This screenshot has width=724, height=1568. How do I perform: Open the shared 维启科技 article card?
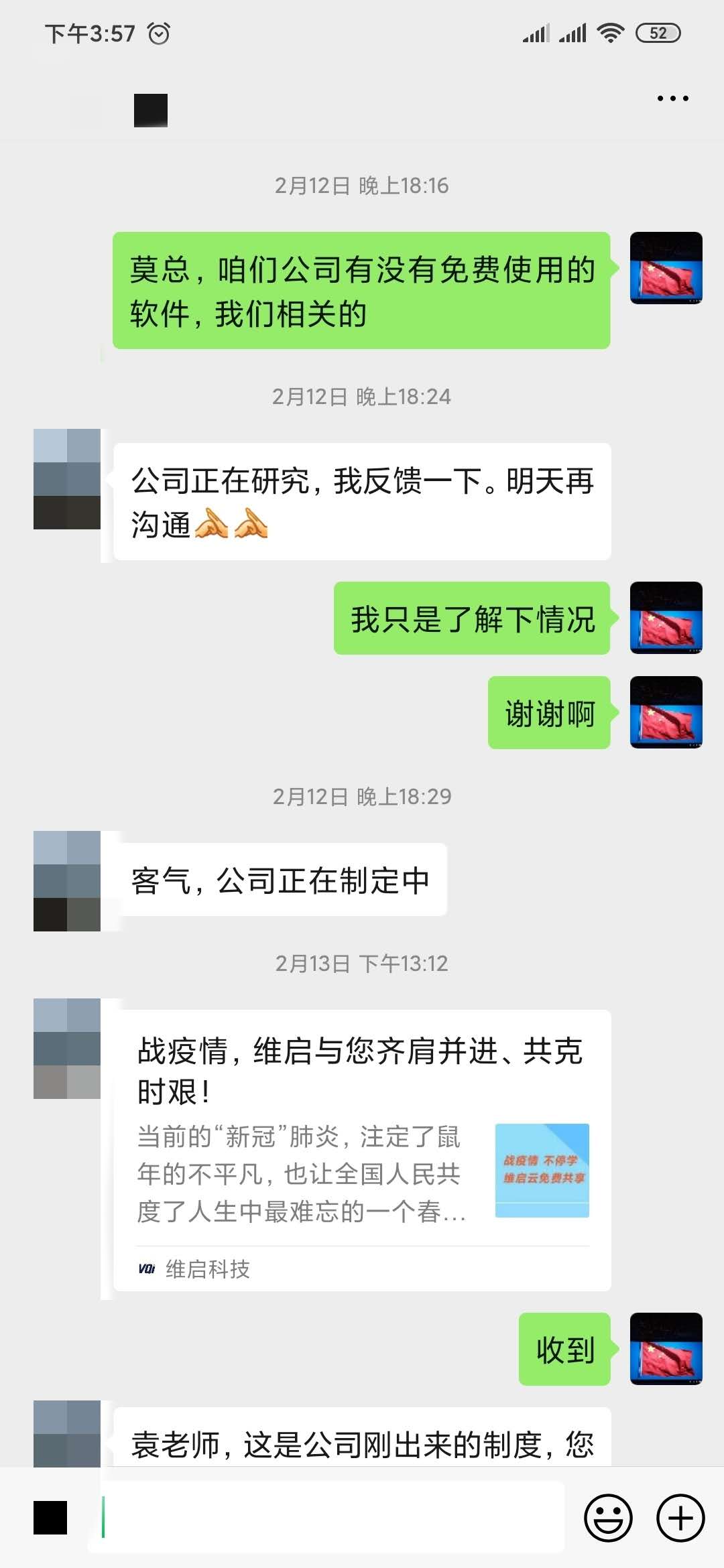coord(362,1149)
